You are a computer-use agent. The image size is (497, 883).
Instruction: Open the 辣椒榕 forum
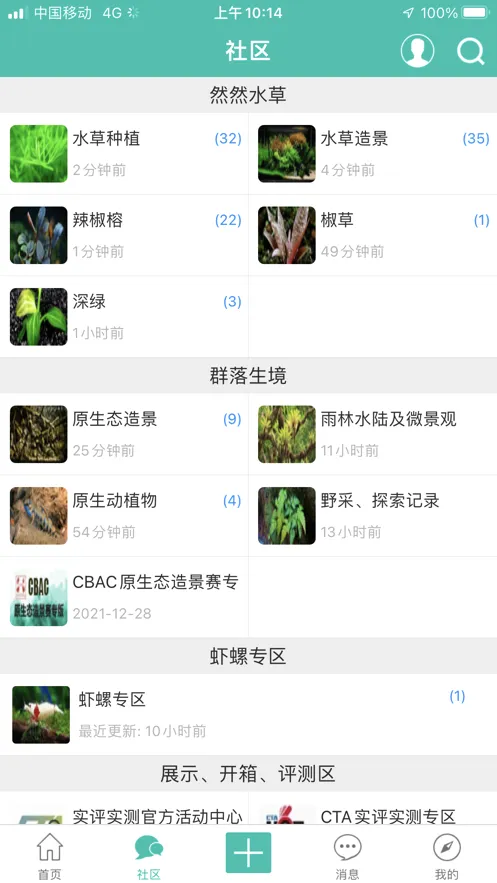pyautogui.click(x=124, y=235)
